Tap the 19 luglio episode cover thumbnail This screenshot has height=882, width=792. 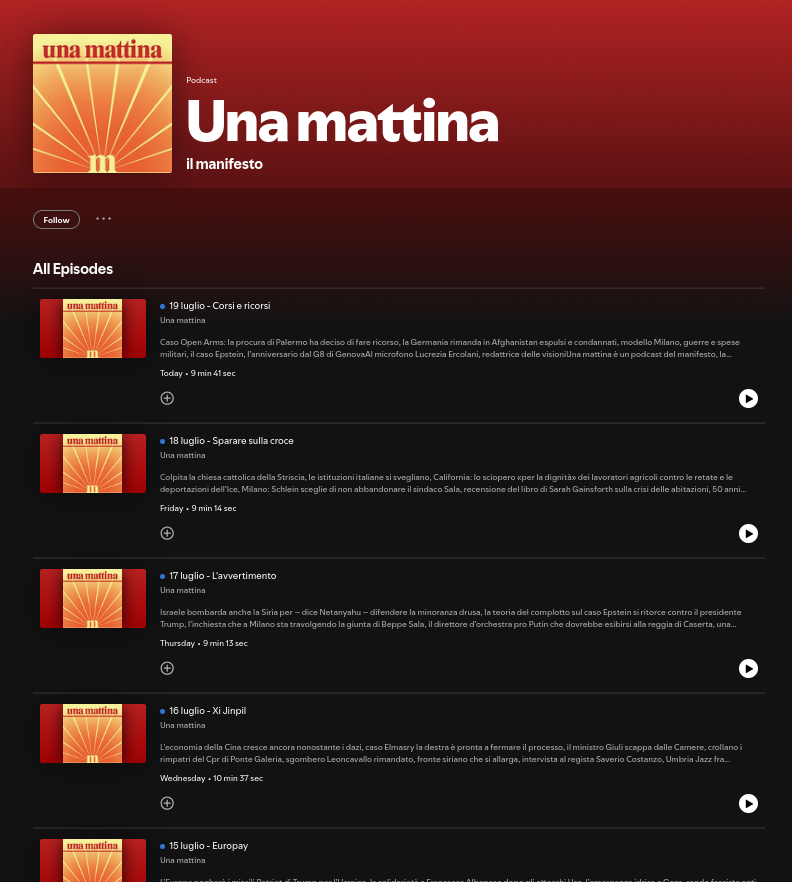pos(93,328)
